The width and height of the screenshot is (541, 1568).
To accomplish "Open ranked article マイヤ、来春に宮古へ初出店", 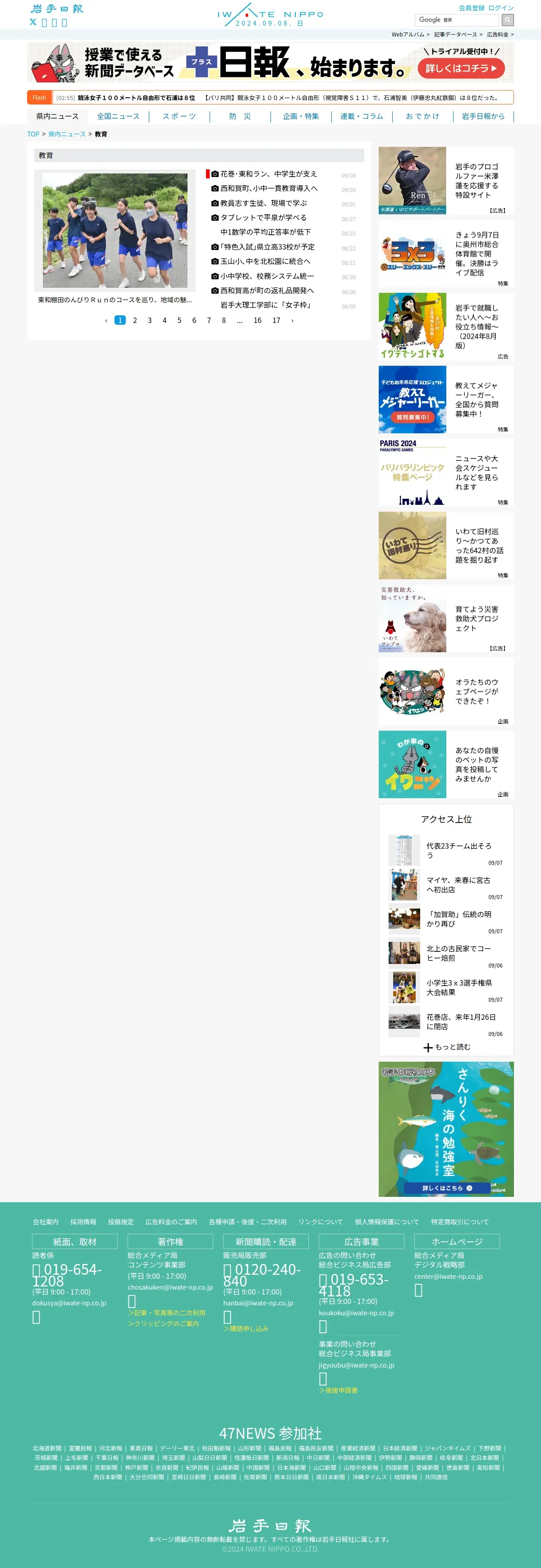I will (x=458, y=885).
